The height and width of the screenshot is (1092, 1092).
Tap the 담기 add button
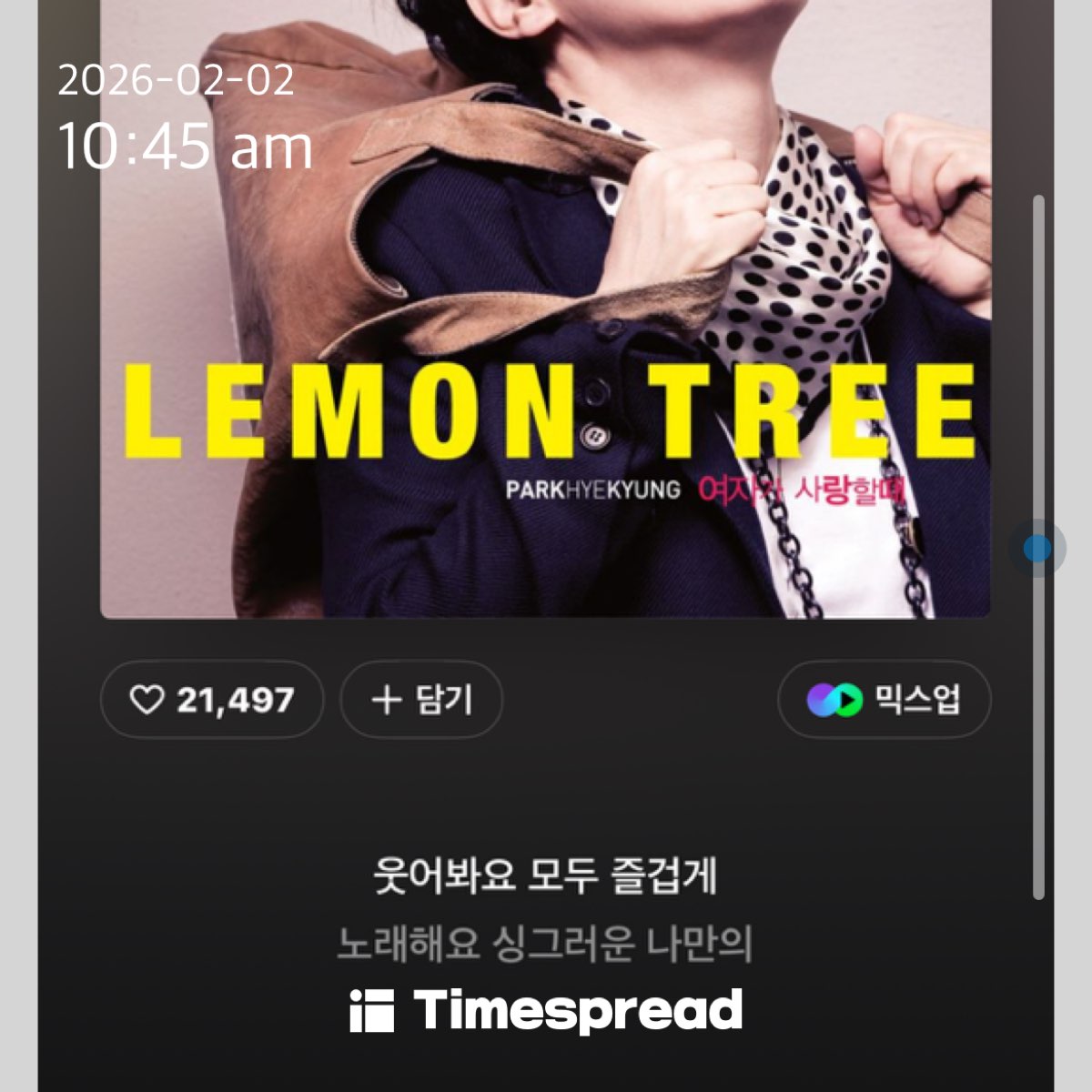(421, 700)
